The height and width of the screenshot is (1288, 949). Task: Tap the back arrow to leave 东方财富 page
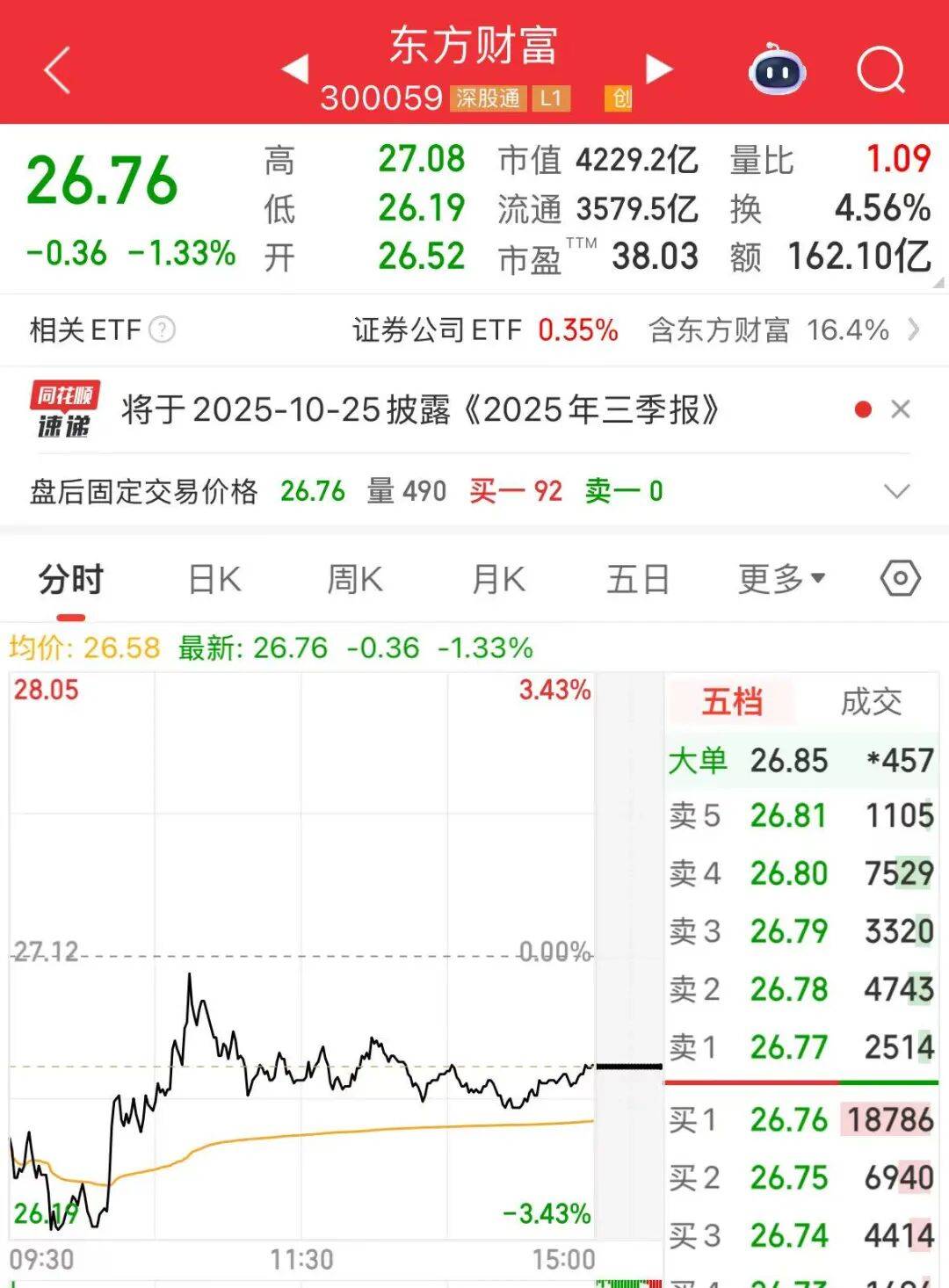54,69
